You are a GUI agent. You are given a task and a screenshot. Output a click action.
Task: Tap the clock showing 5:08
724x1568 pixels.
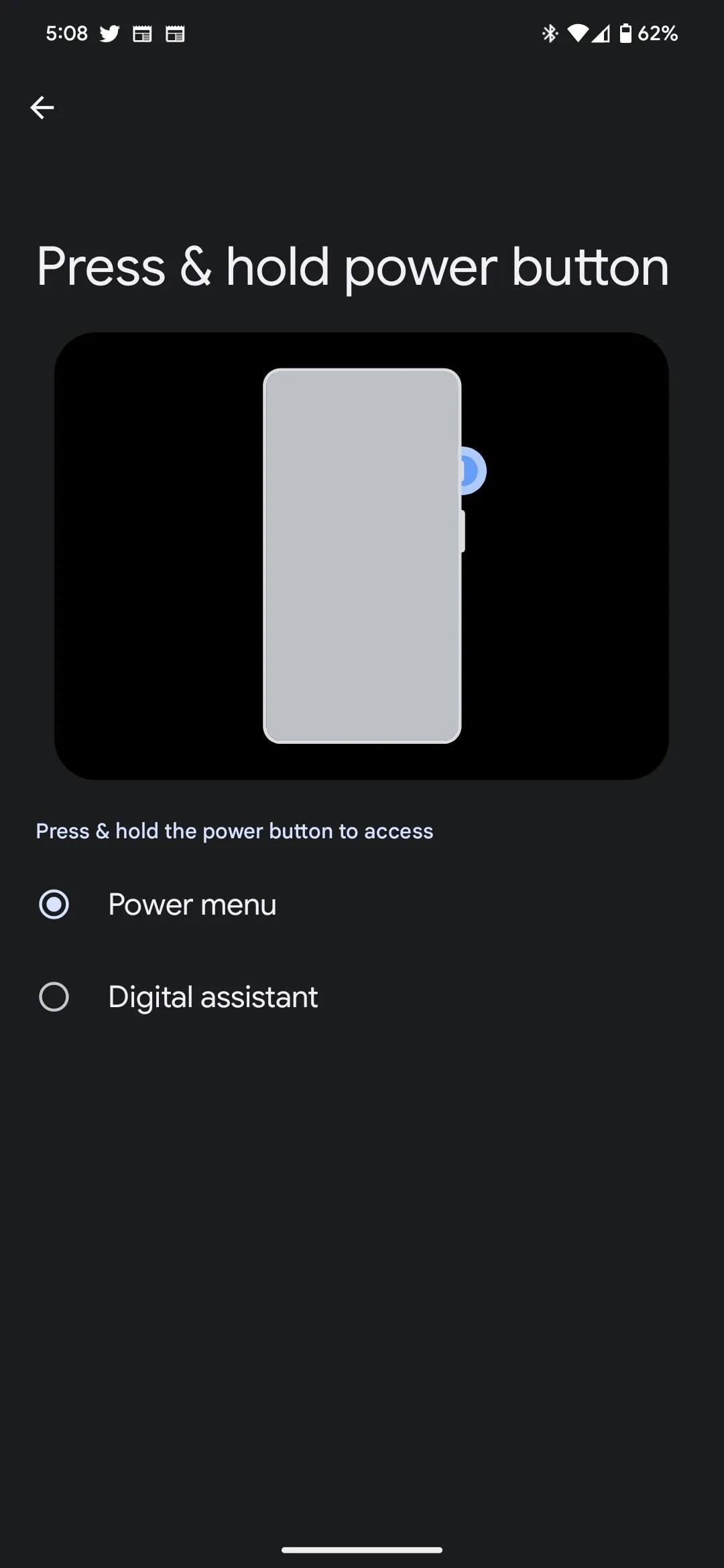pyautogui.click(x=66, y=33)
